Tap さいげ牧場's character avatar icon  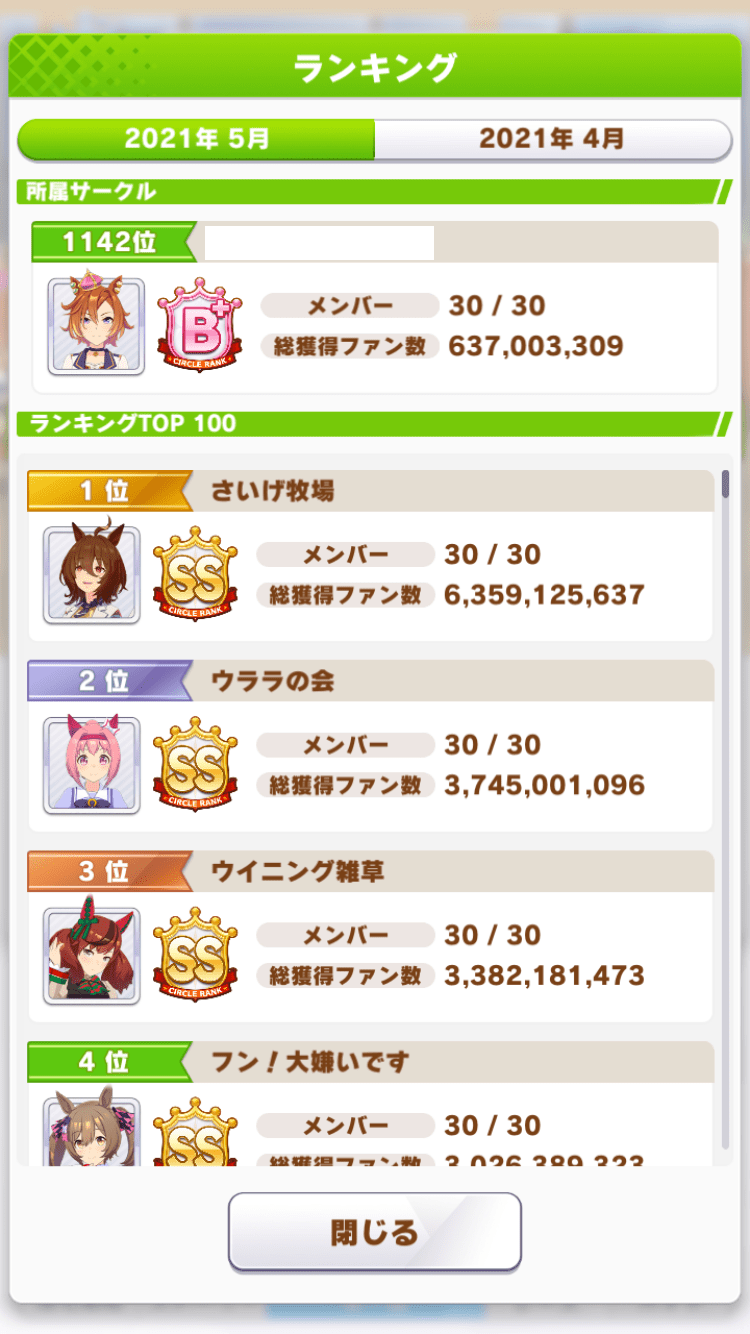pyautogui.click(x=91, y=570)
